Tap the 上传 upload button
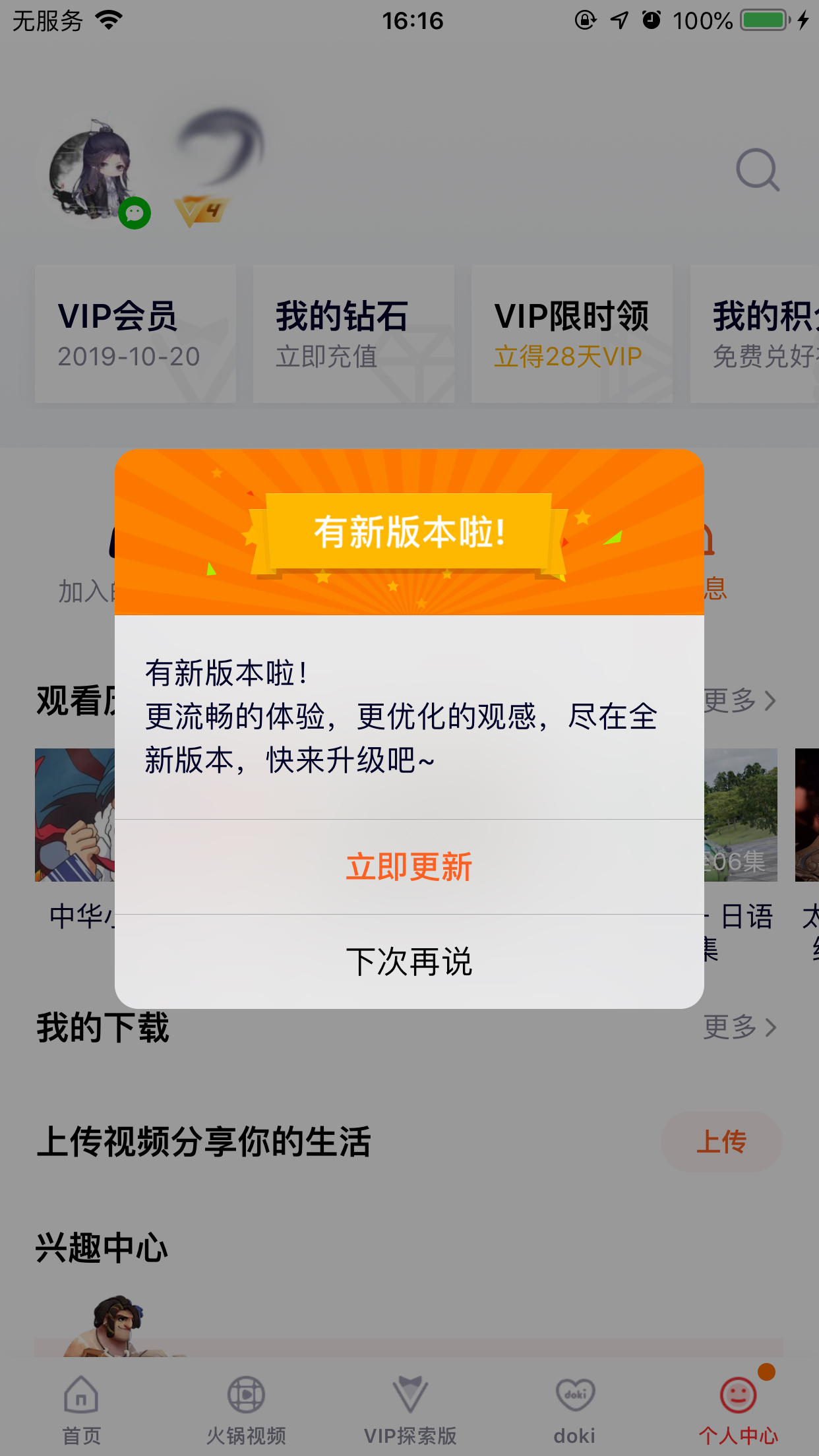 (722, 1141)
